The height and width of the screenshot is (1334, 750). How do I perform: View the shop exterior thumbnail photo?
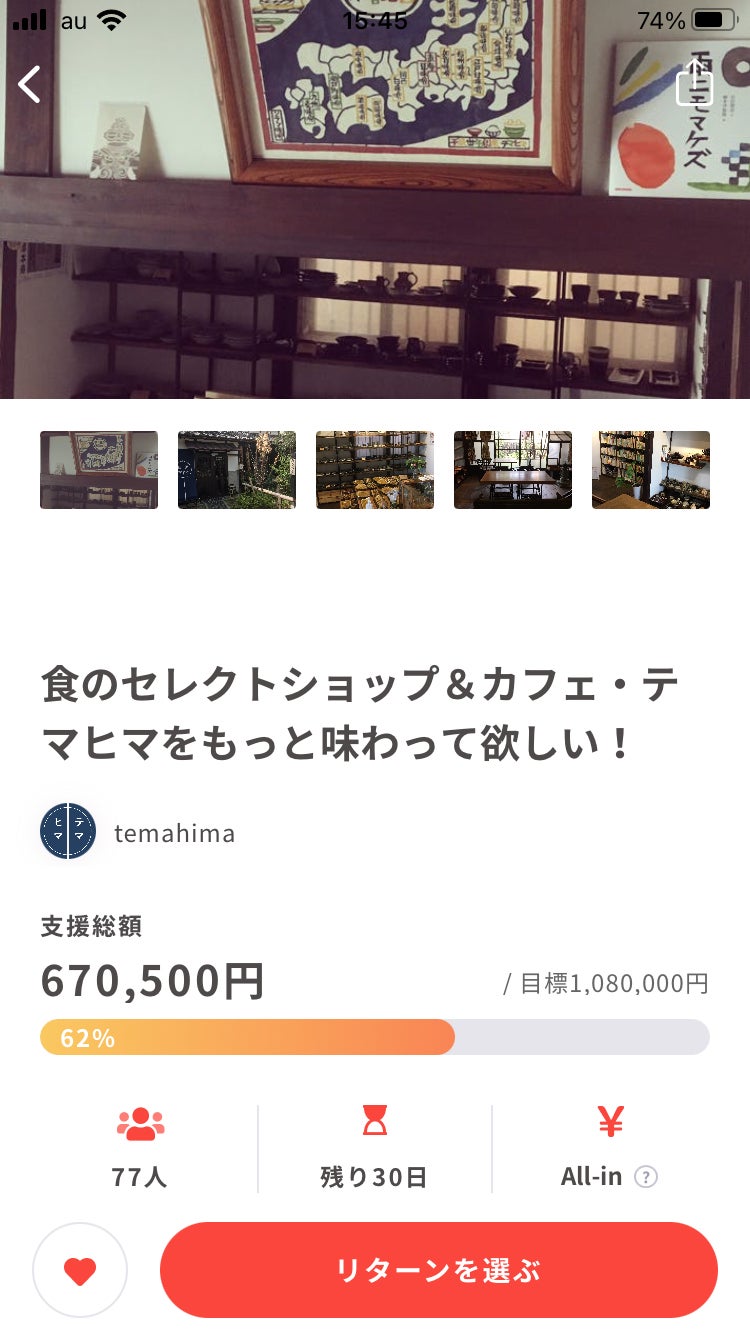coord(237,470)
